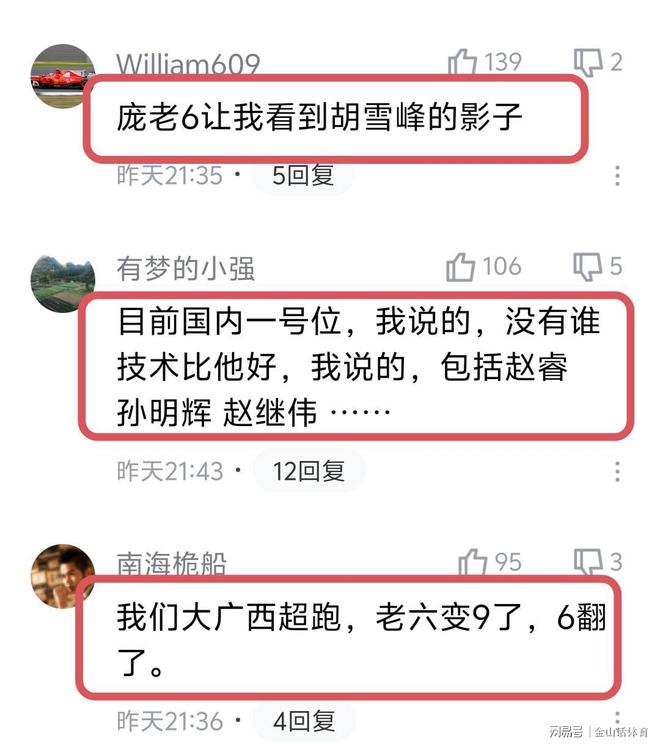Like William609's comment
This screenshot has width=660, height=744.
pos(463,64)
